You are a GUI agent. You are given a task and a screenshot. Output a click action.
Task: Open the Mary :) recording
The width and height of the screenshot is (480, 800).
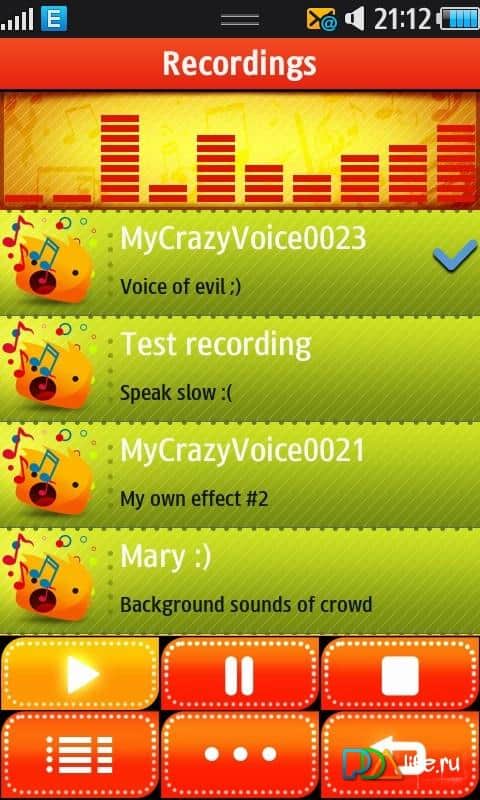pos(240,581)
